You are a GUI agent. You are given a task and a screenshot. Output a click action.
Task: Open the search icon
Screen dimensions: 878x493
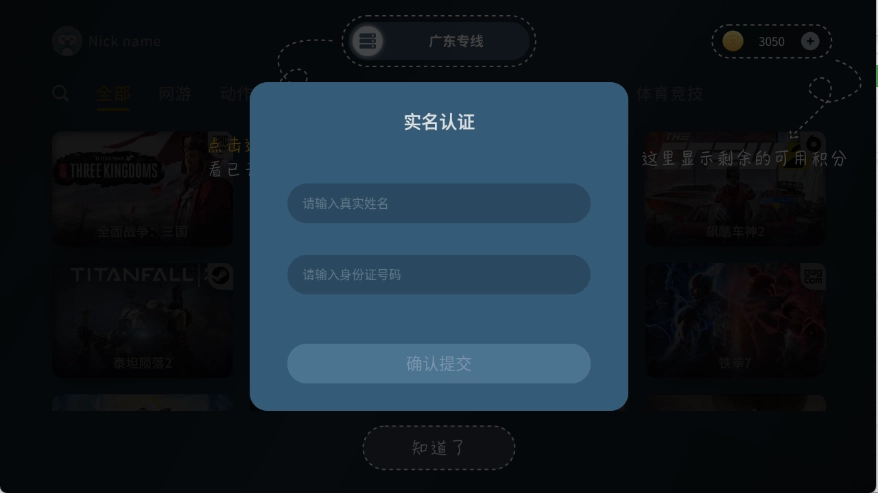(61, 93)
